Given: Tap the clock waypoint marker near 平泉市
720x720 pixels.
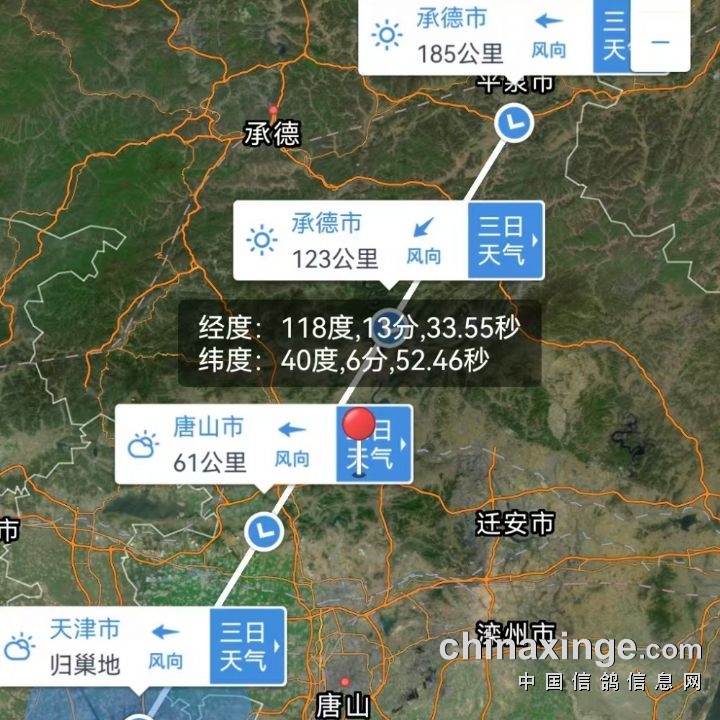Looking at the screenshot, I should coord(514,123).
